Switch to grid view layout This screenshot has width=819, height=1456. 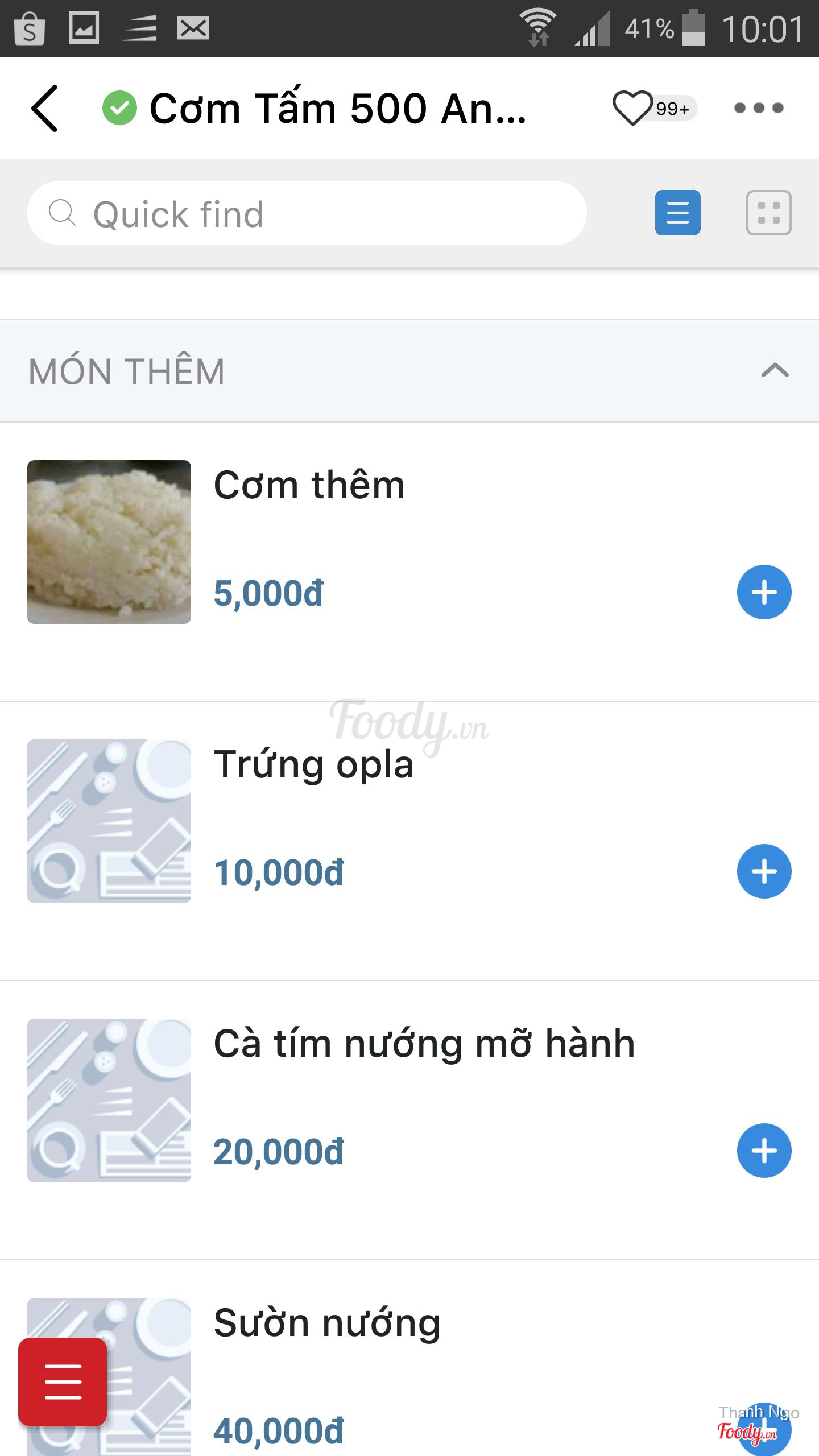pyautogui.click(x=768, y=213)
